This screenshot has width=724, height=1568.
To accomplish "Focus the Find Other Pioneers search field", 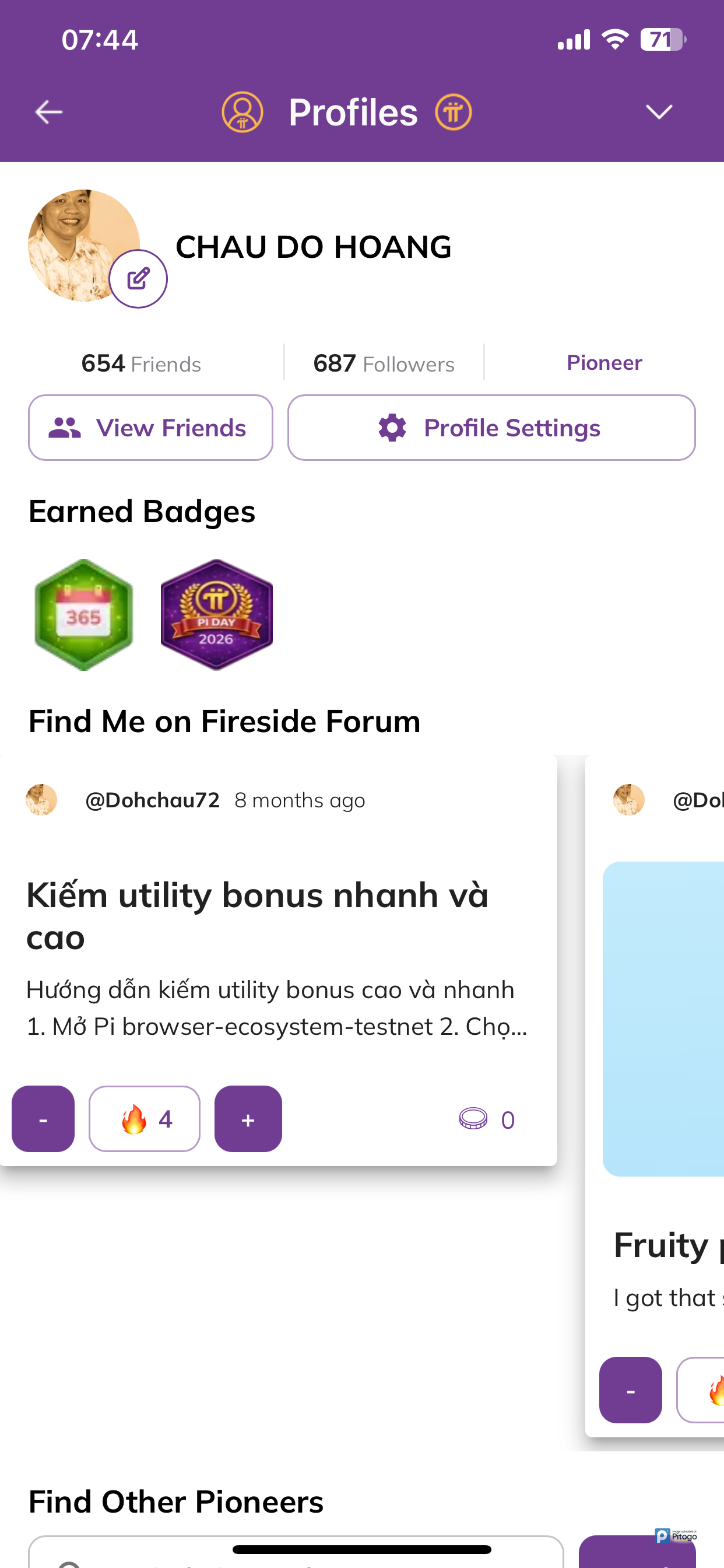I will (x=296, y=1556).
